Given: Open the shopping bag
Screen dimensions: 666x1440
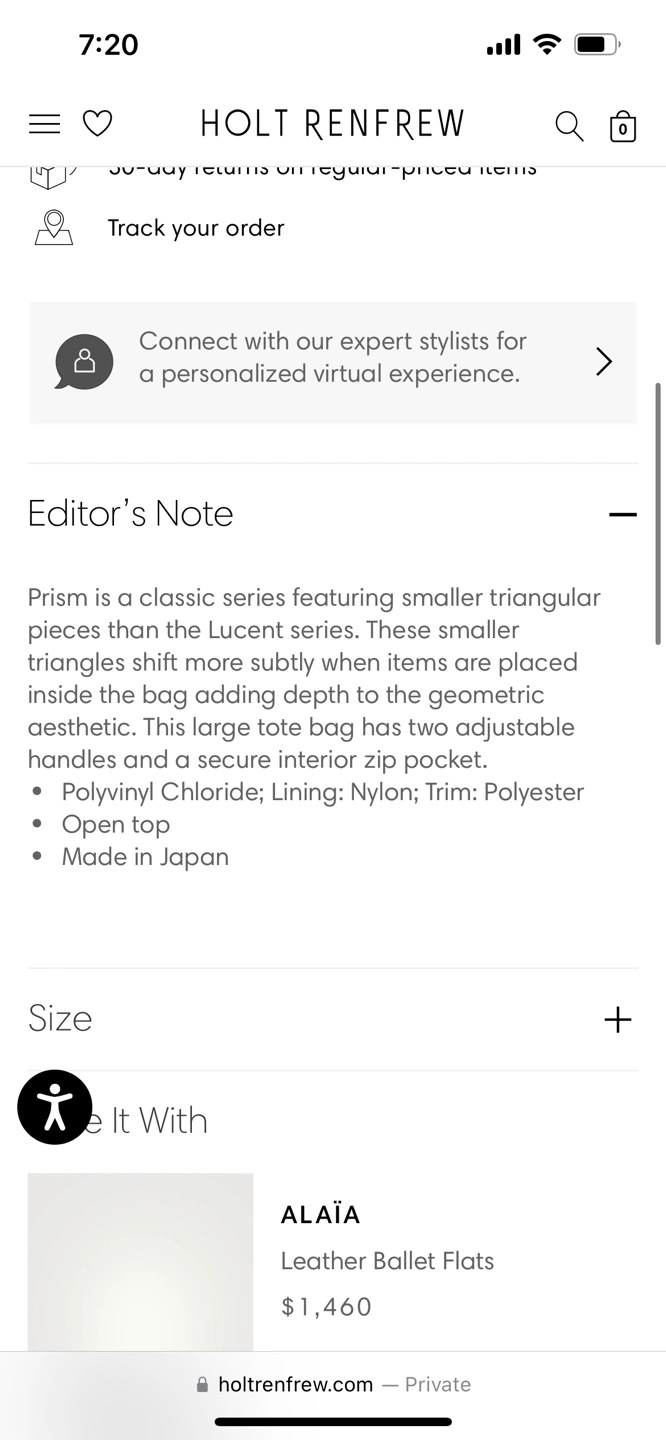Looking at the screenshot, I should point(623,126).
